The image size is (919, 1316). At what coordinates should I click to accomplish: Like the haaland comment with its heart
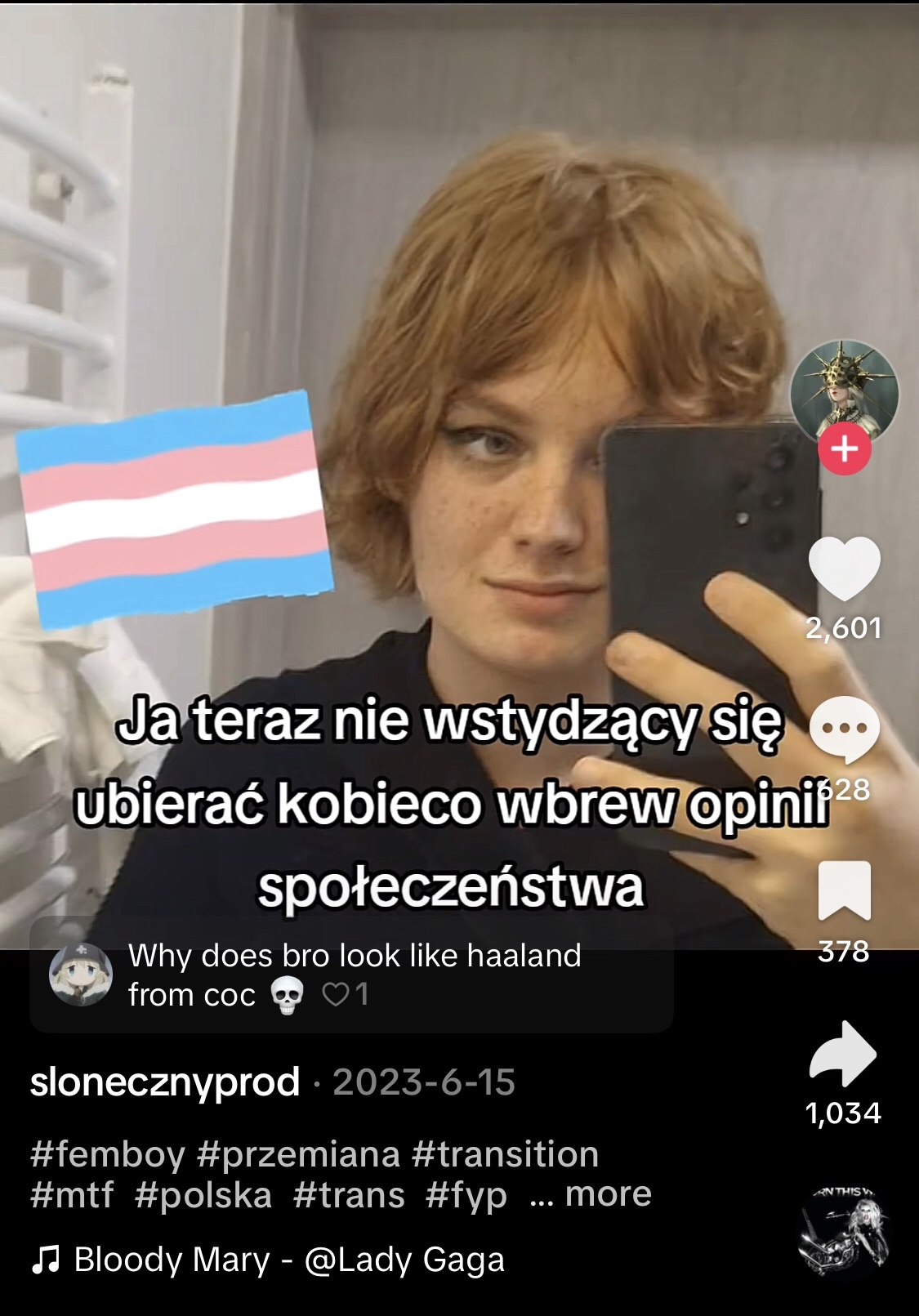tap(336, 994)
